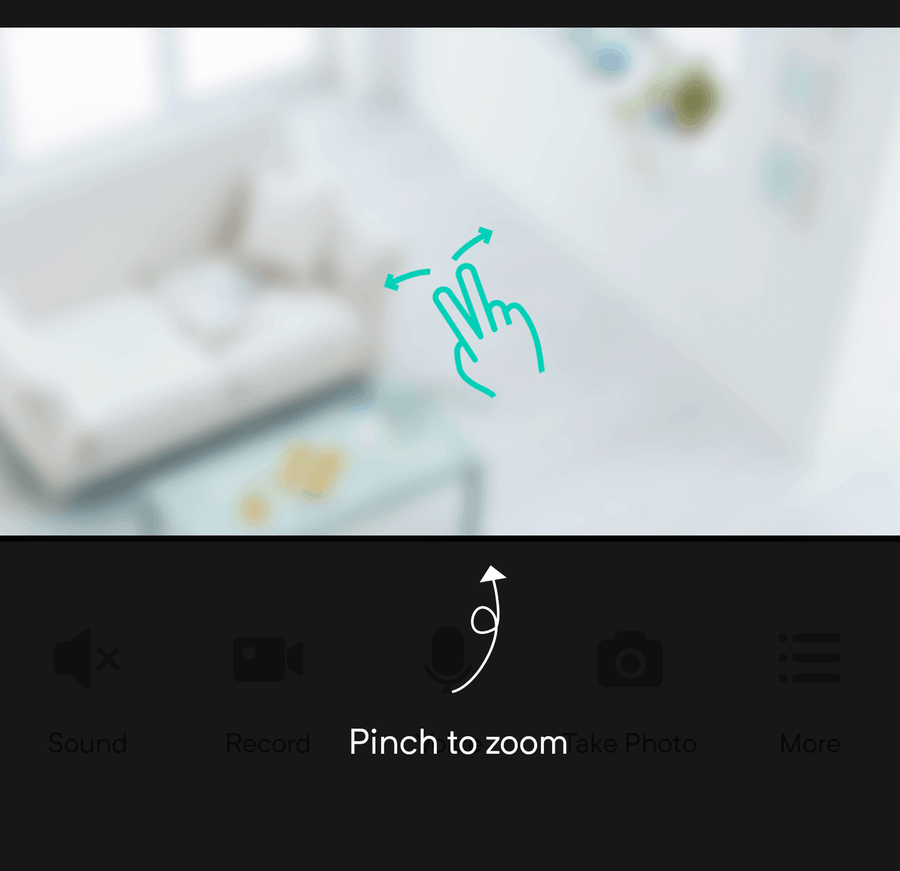Start recording with the Record button
Viewport: 900px width, 871px height.
tap(267, 660)
